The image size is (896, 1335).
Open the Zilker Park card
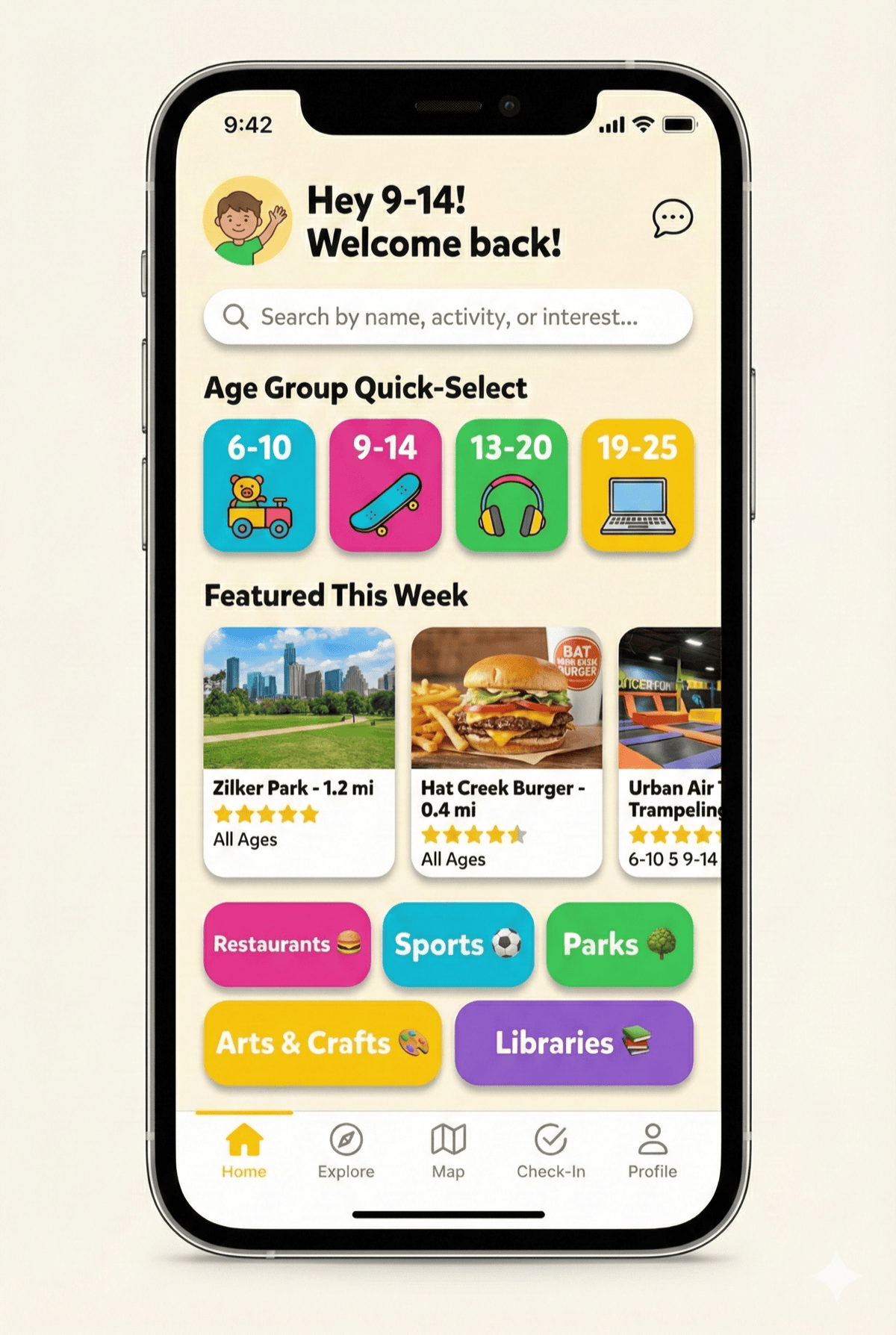pos(299,750)
